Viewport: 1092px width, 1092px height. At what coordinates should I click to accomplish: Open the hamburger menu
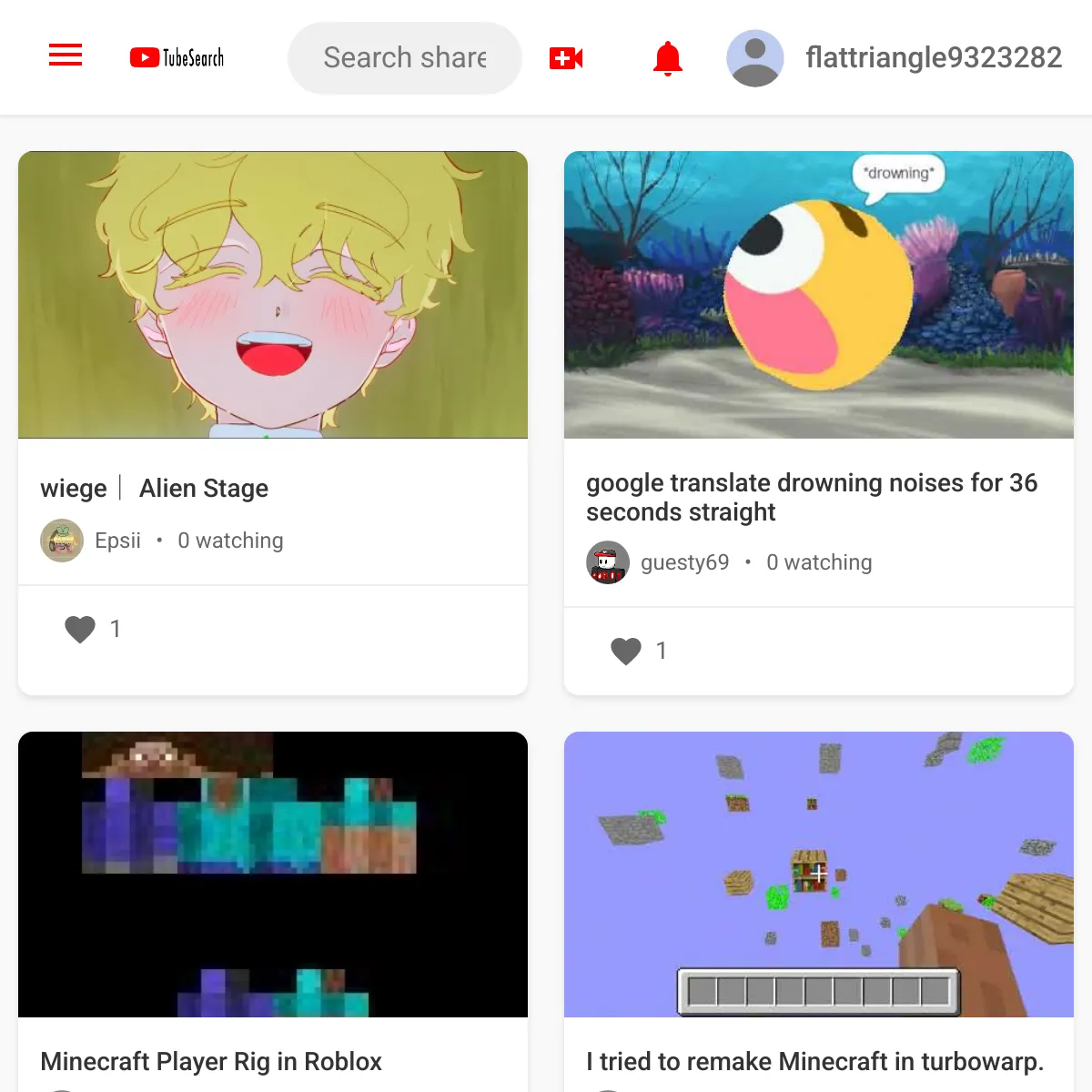tap(66, 56)
